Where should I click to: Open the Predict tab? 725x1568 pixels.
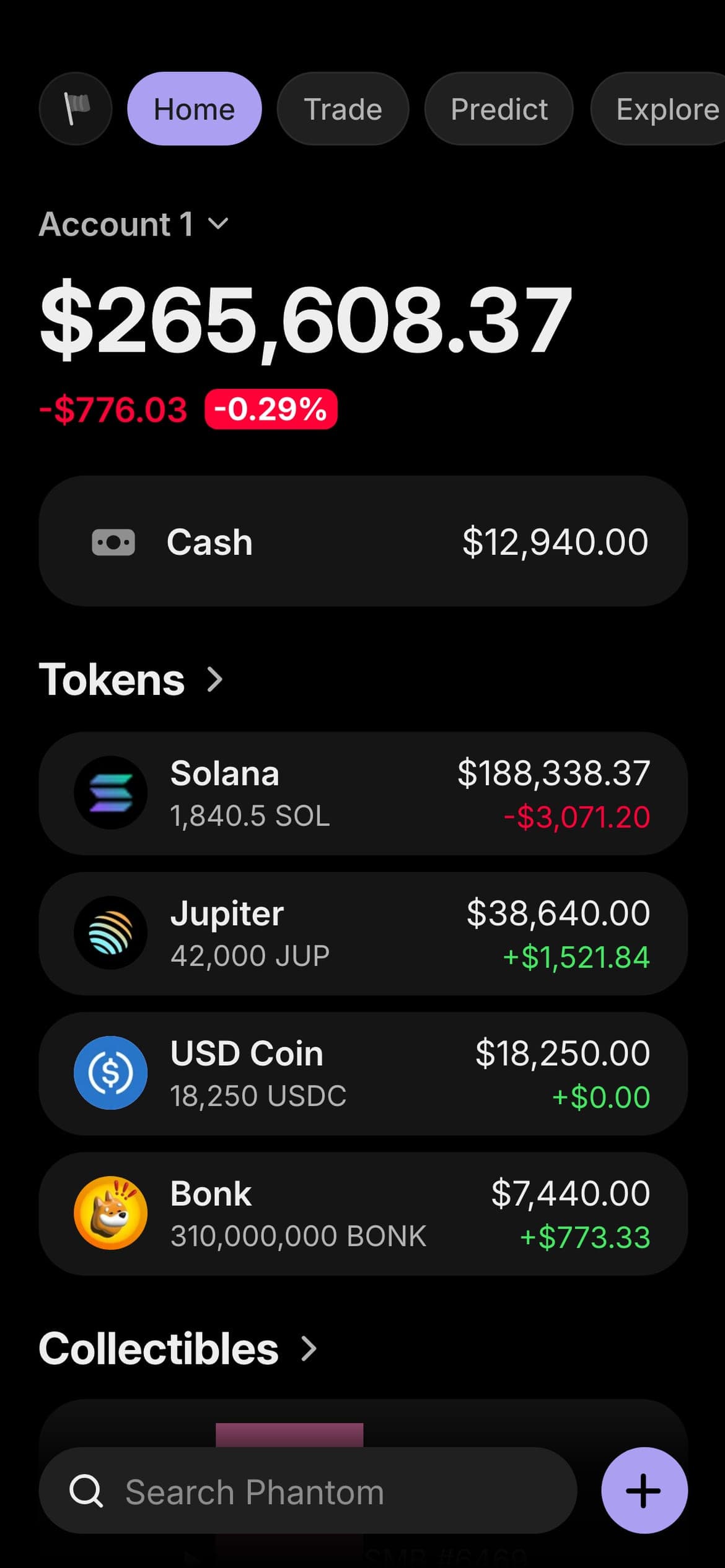(x=499, y=109)
